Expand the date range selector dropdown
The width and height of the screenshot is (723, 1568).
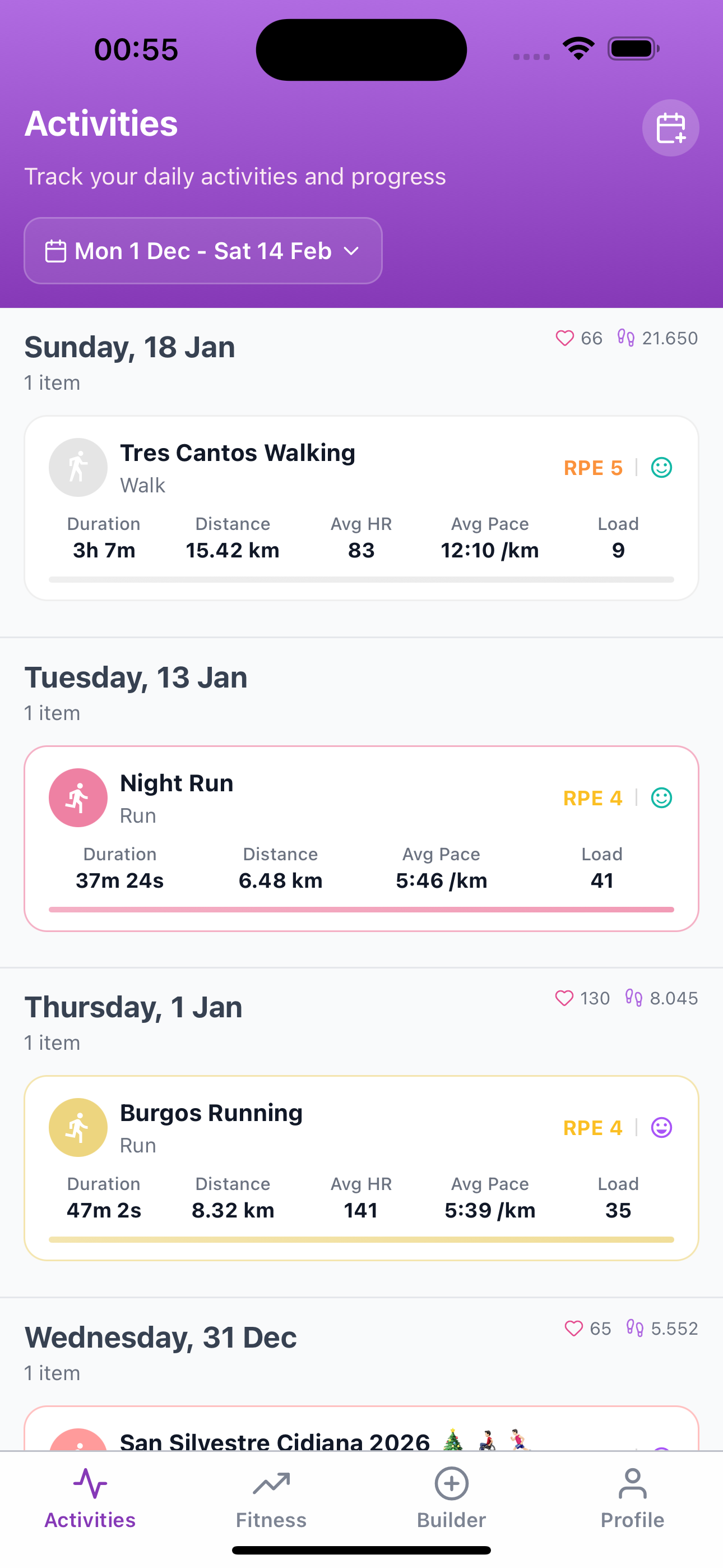pyautogui.click(x=203, y=250)
